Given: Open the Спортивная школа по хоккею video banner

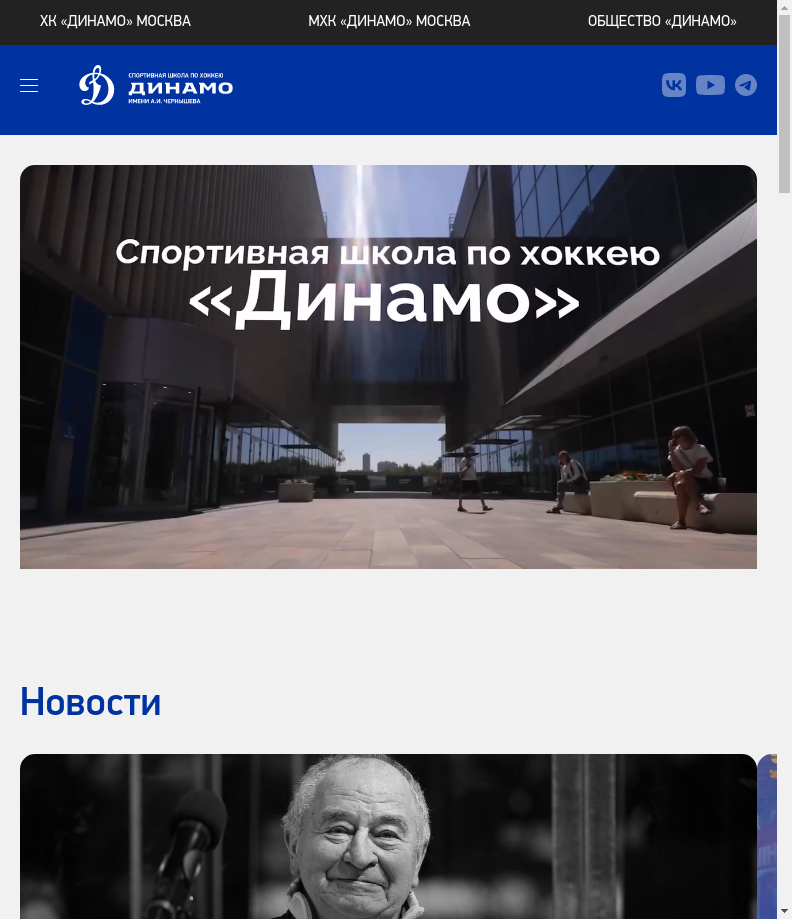Looking at the screenshot, I should 388,366.
